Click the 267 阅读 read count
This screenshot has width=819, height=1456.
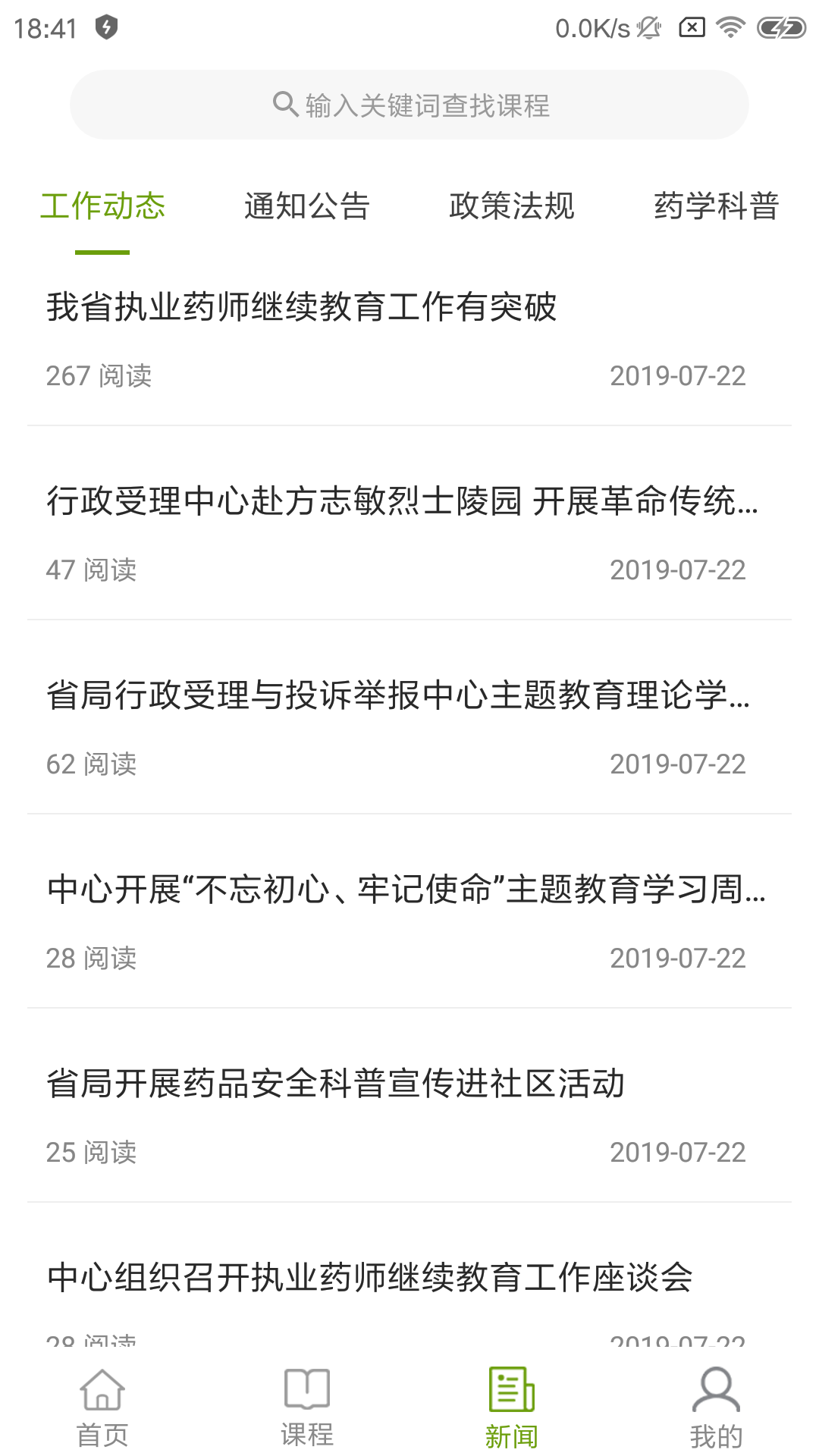(99, 375)
